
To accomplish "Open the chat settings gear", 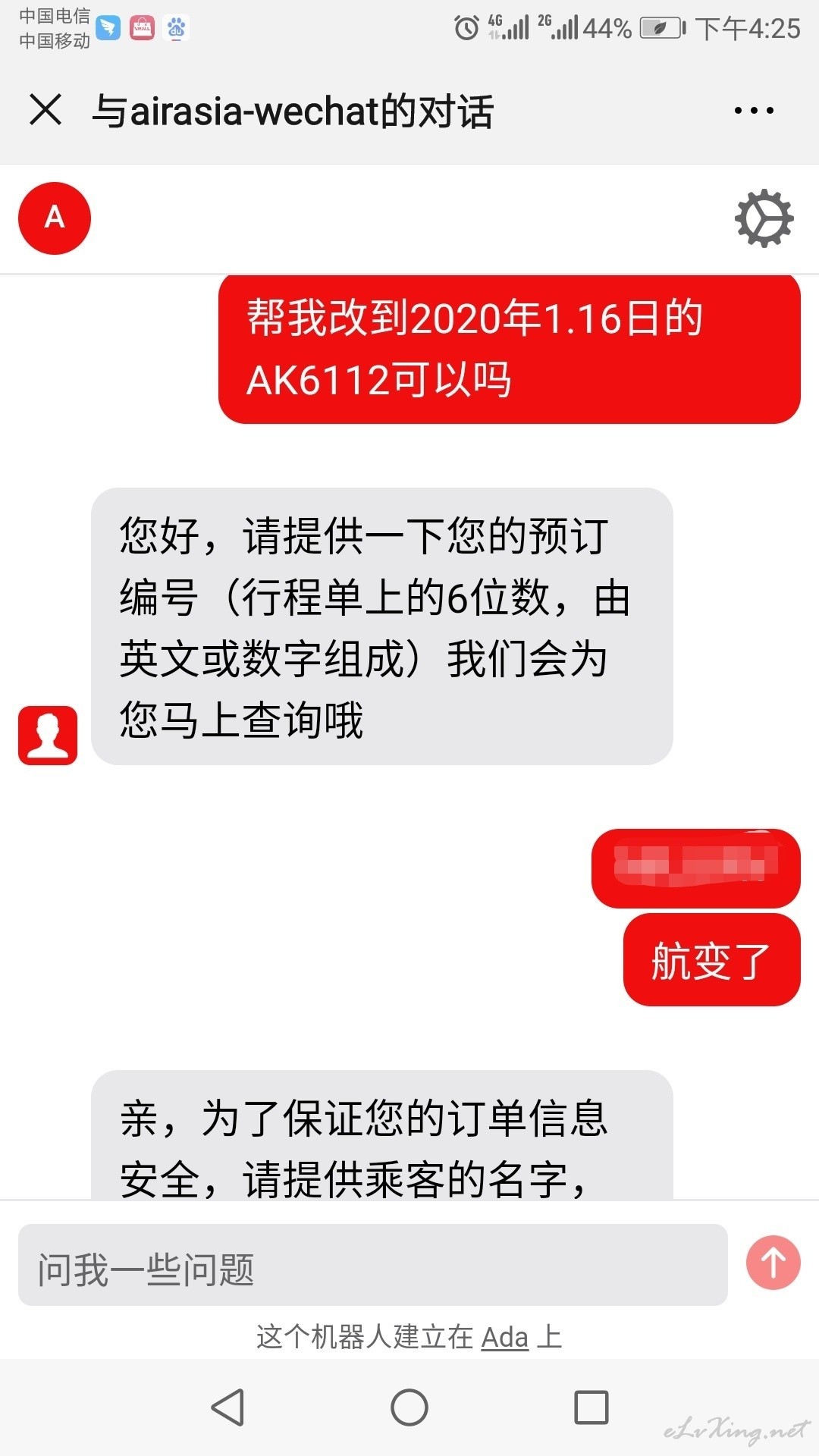I will click(x=764, y=218).
